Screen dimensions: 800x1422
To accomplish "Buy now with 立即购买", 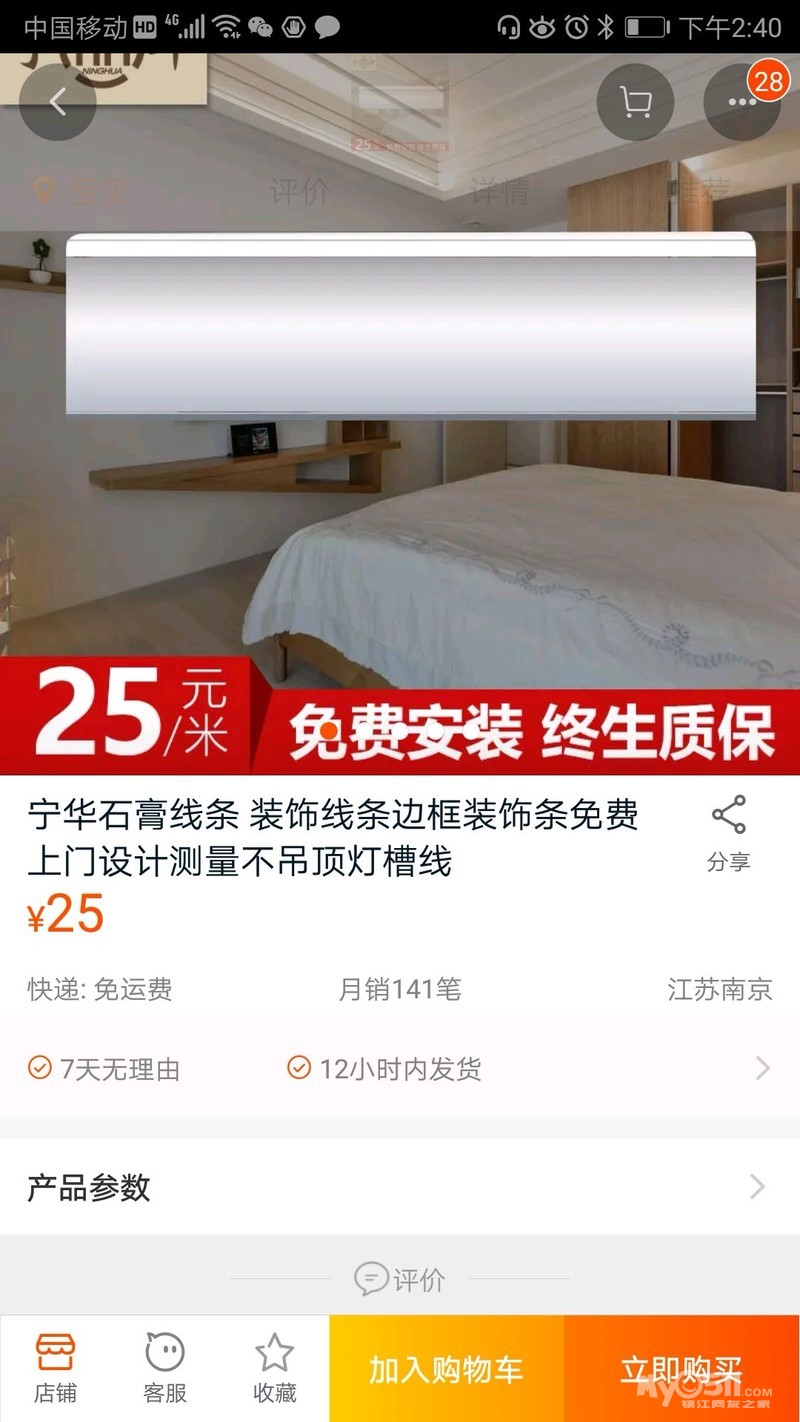I will pyautogui.click(x=681, y=1369).
